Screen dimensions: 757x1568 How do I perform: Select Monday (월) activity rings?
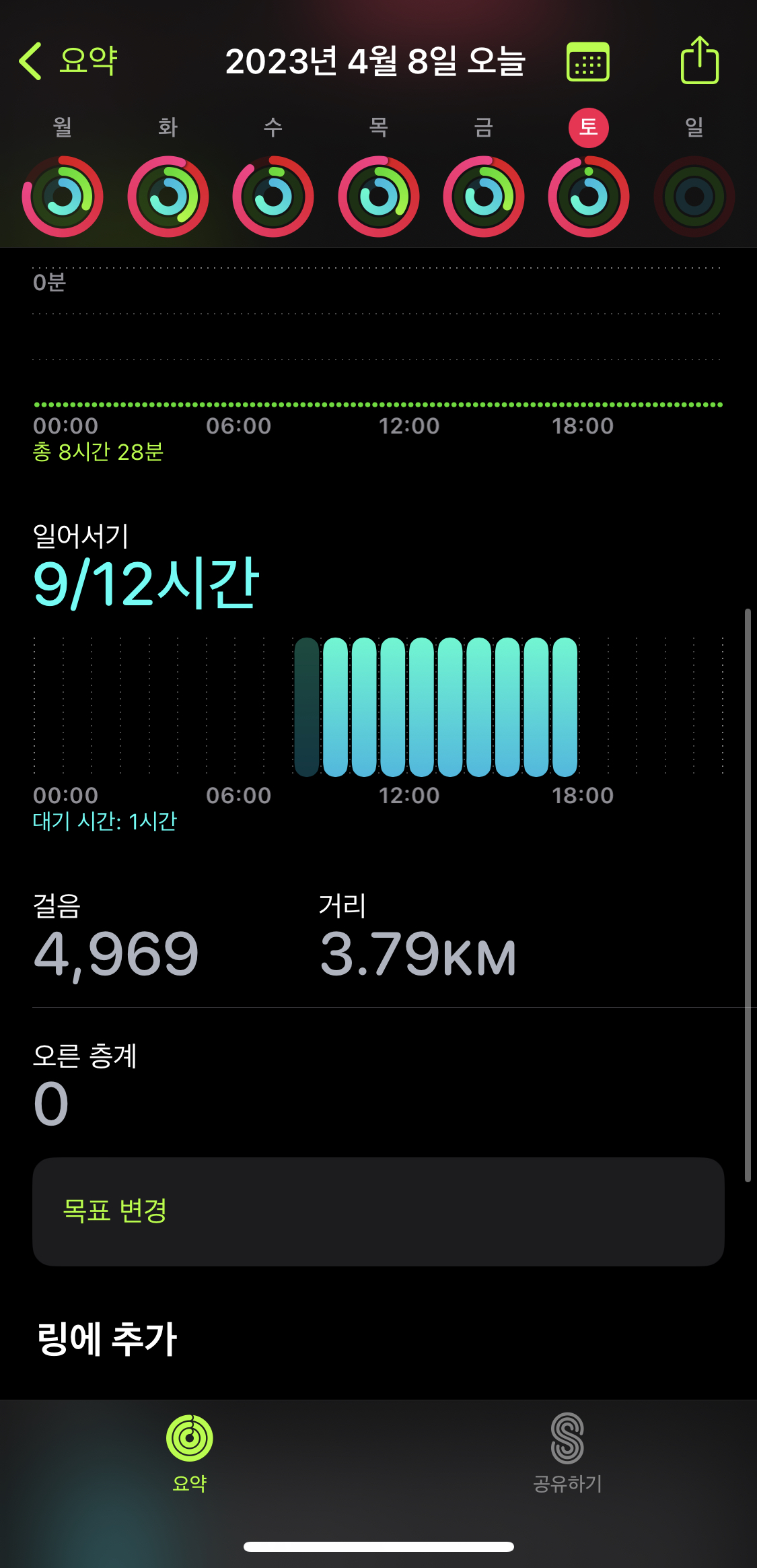(x=63, y=196)
